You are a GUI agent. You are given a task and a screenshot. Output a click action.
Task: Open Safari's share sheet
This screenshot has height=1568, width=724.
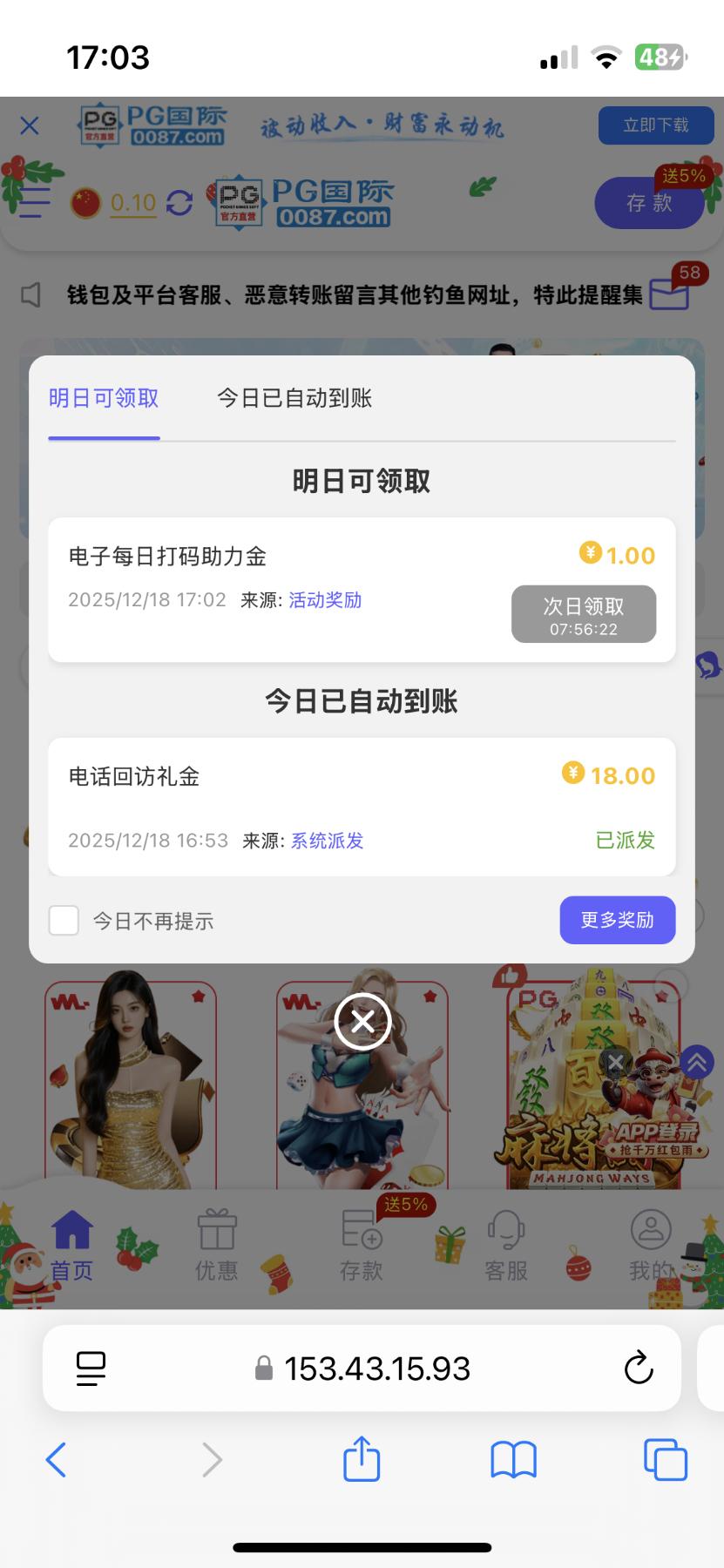click(x=362, y=1459)
